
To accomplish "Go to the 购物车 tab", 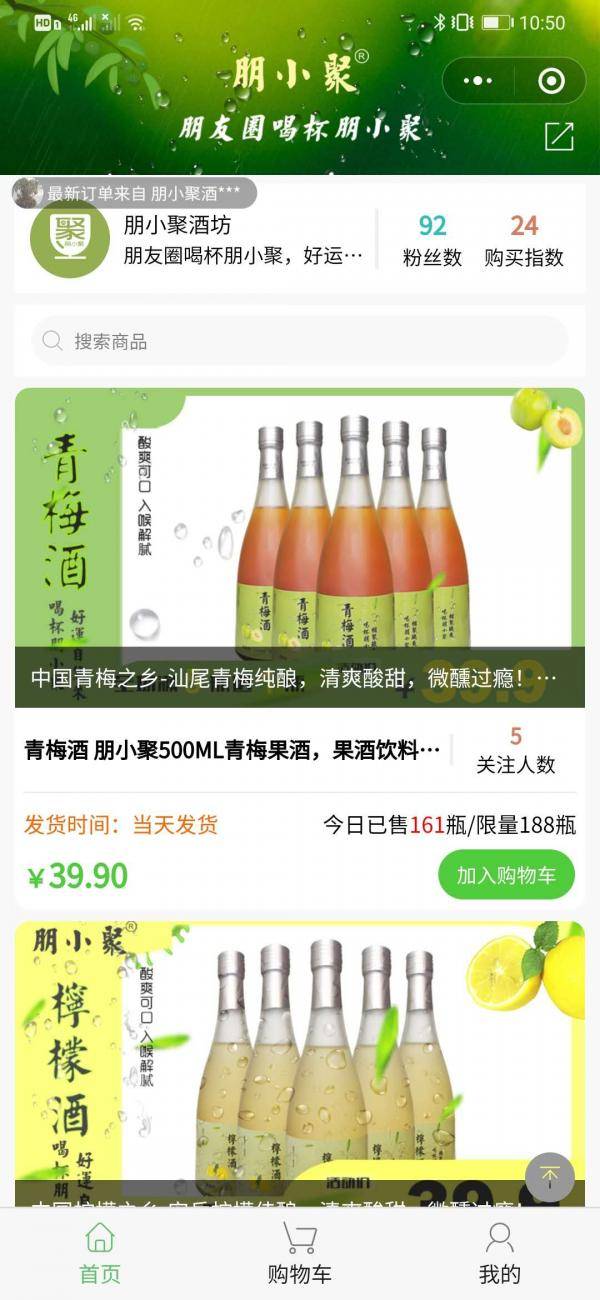I will [300, 1254].
